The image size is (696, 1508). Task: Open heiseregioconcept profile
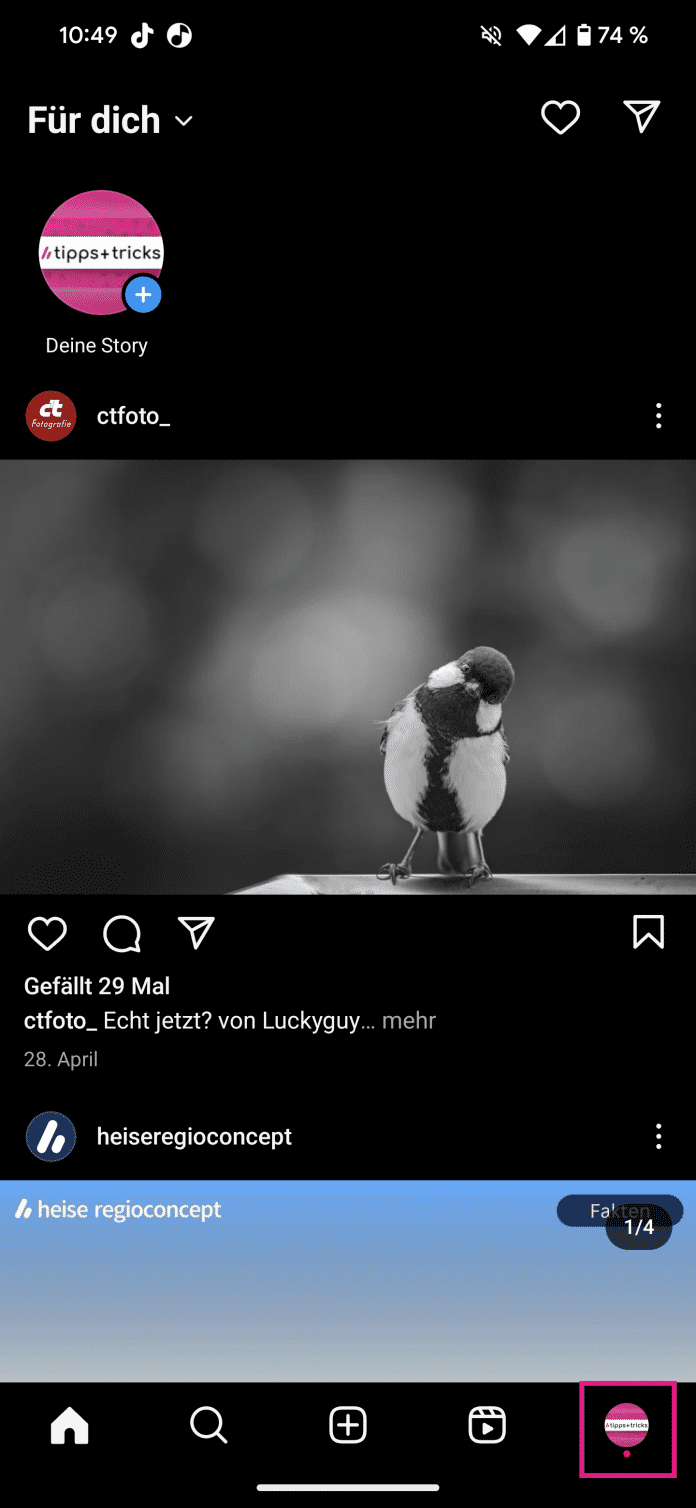coord(194,1136)
